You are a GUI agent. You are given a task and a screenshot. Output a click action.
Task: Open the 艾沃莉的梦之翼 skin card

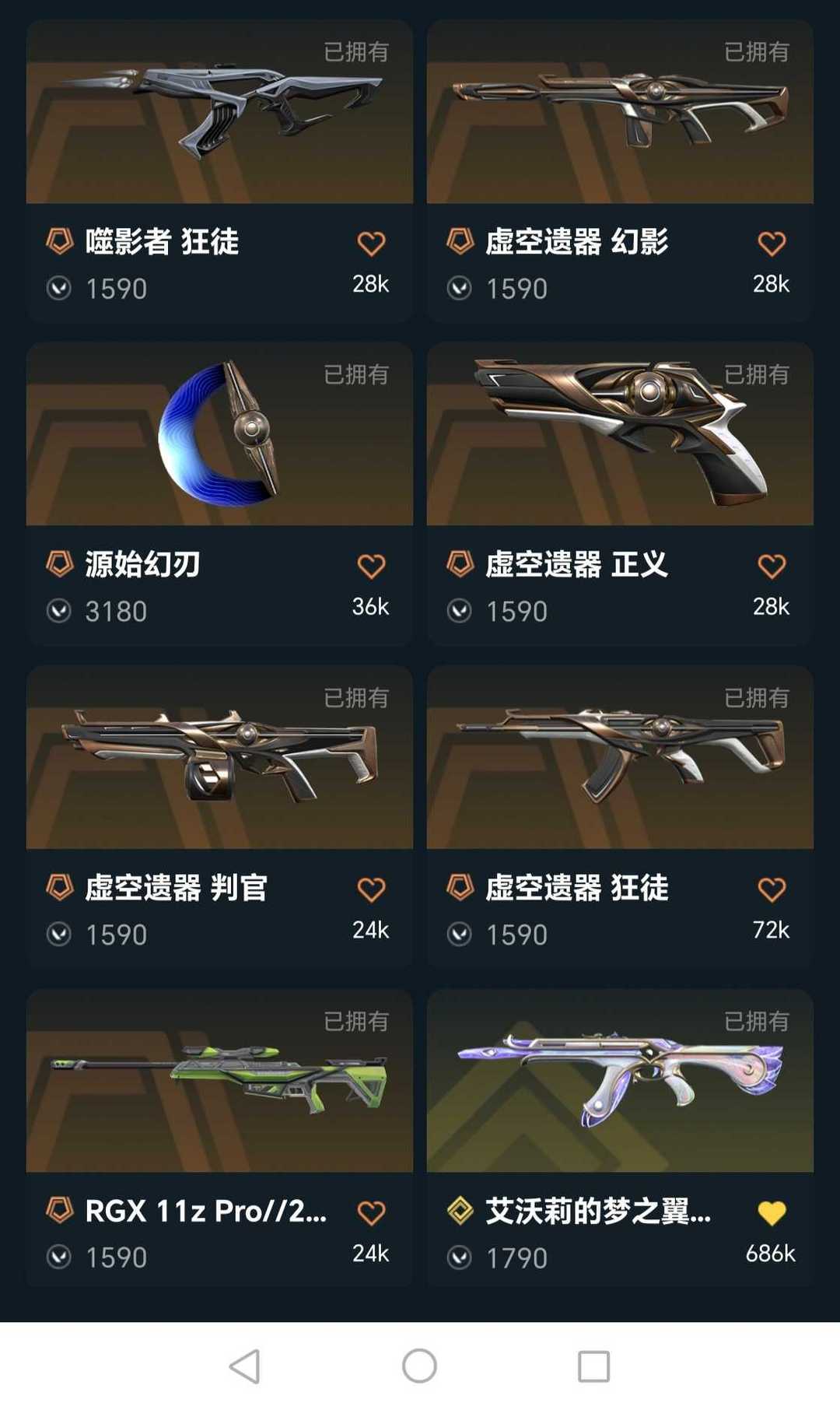coord(620,1140)
